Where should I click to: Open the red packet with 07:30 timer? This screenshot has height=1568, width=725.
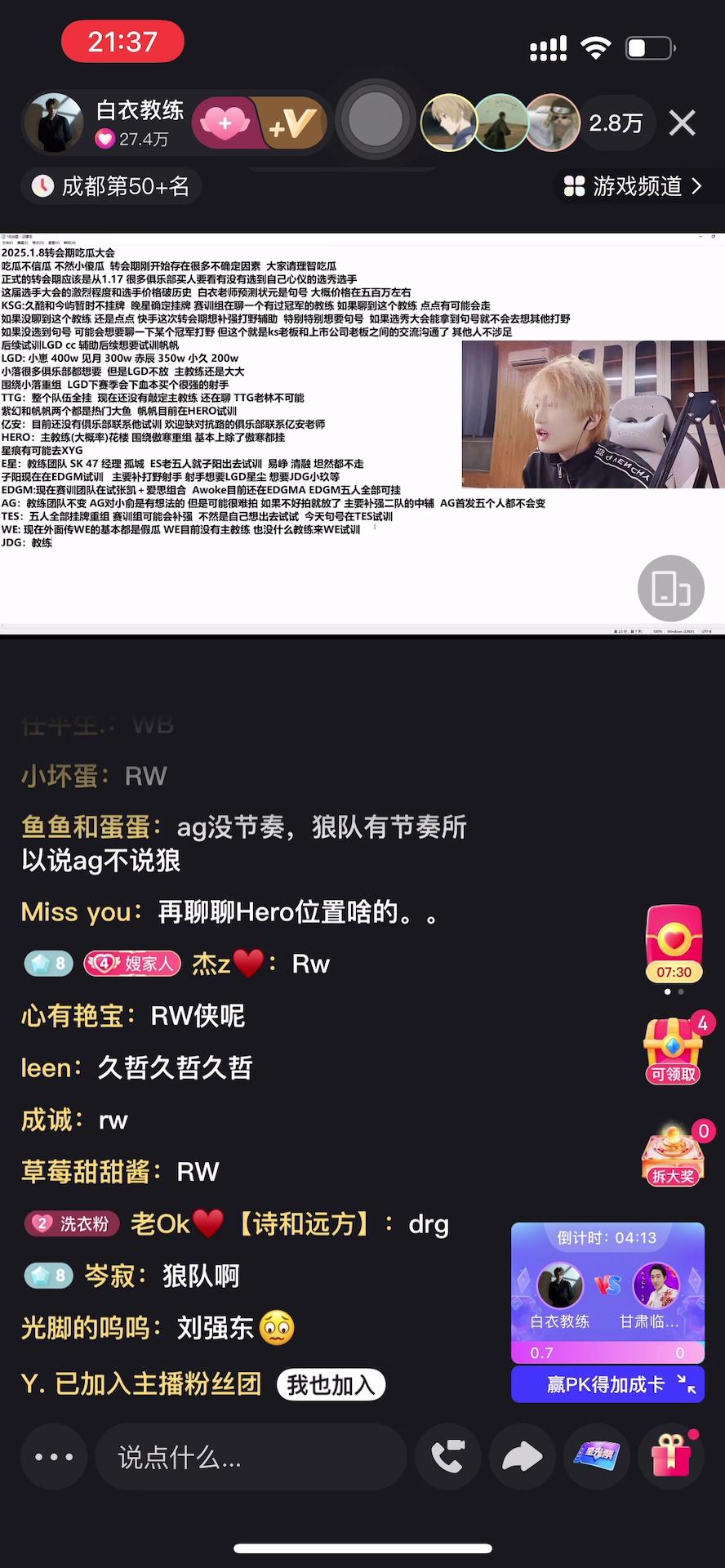pos(674,943)
